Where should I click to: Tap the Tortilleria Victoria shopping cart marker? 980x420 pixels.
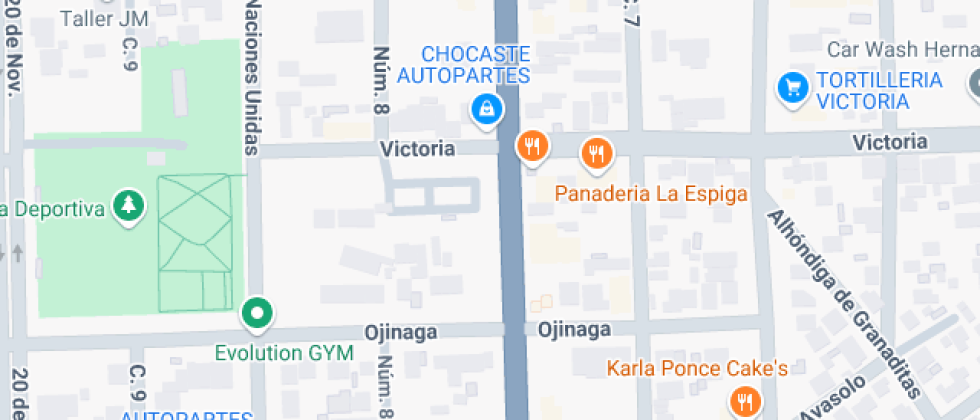coord(792,88)
